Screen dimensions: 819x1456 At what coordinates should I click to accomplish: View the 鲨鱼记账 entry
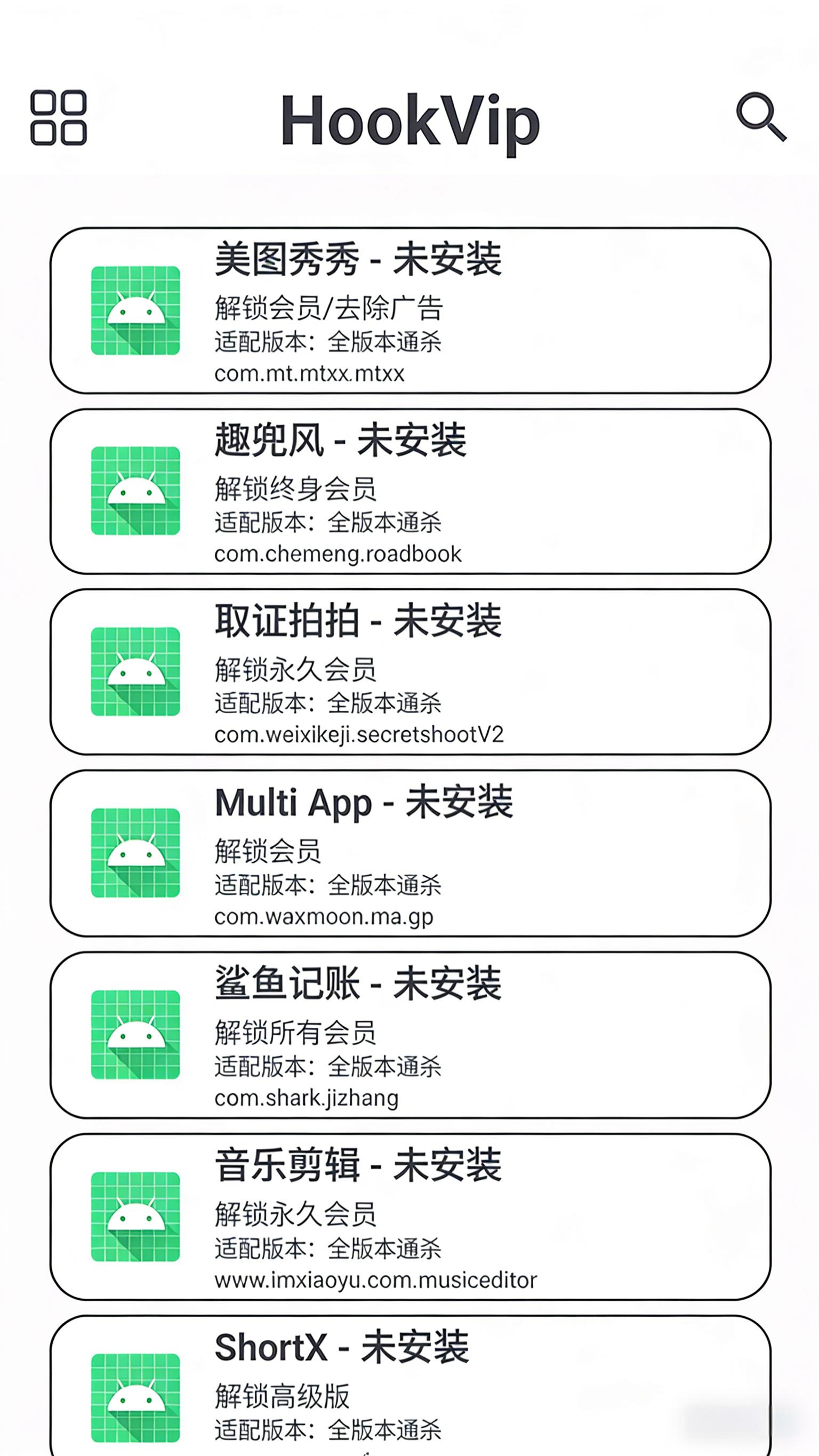click(411, 1034)
